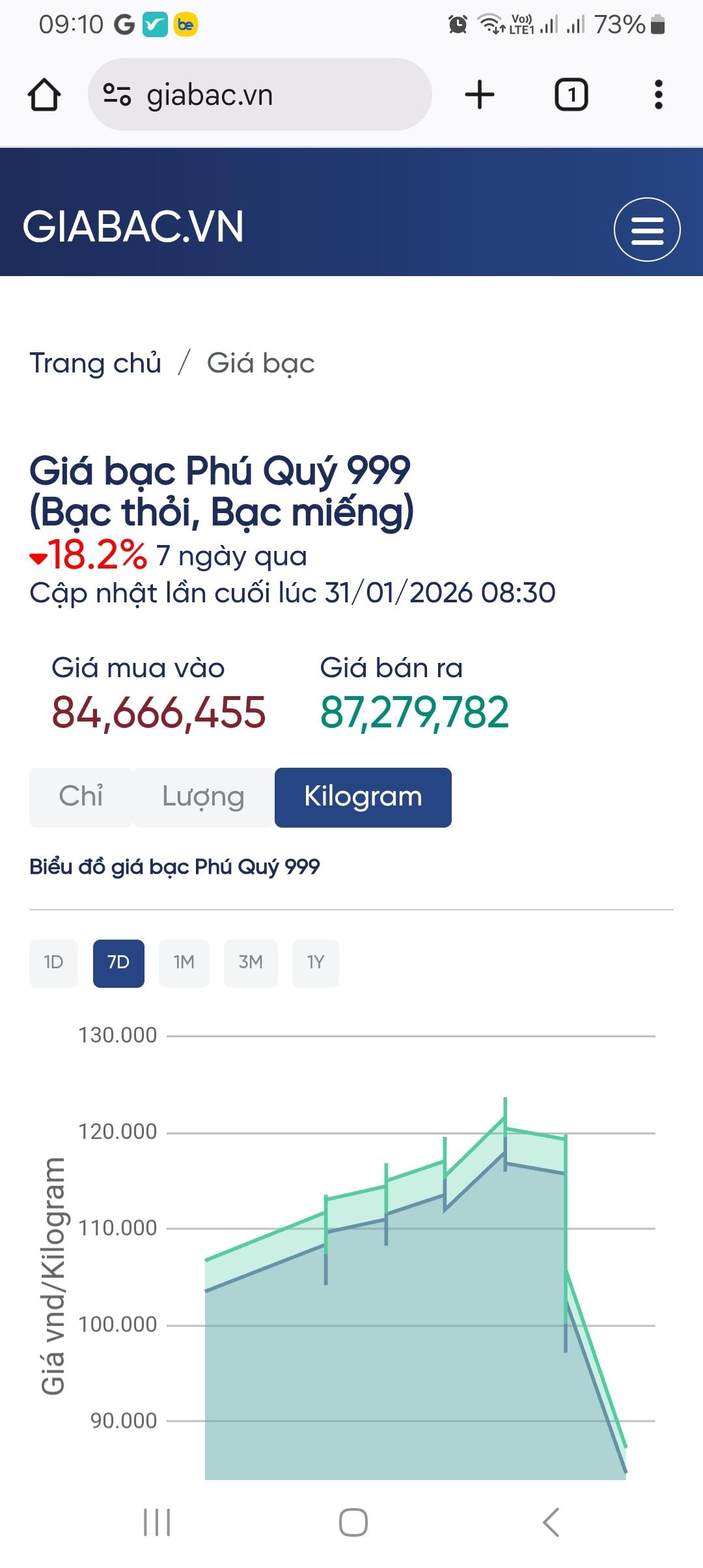Open a new browser tab
Image resolution: width=703 pixels, height=1568 pixels.
pyautogui.click(x=480, y=95)
